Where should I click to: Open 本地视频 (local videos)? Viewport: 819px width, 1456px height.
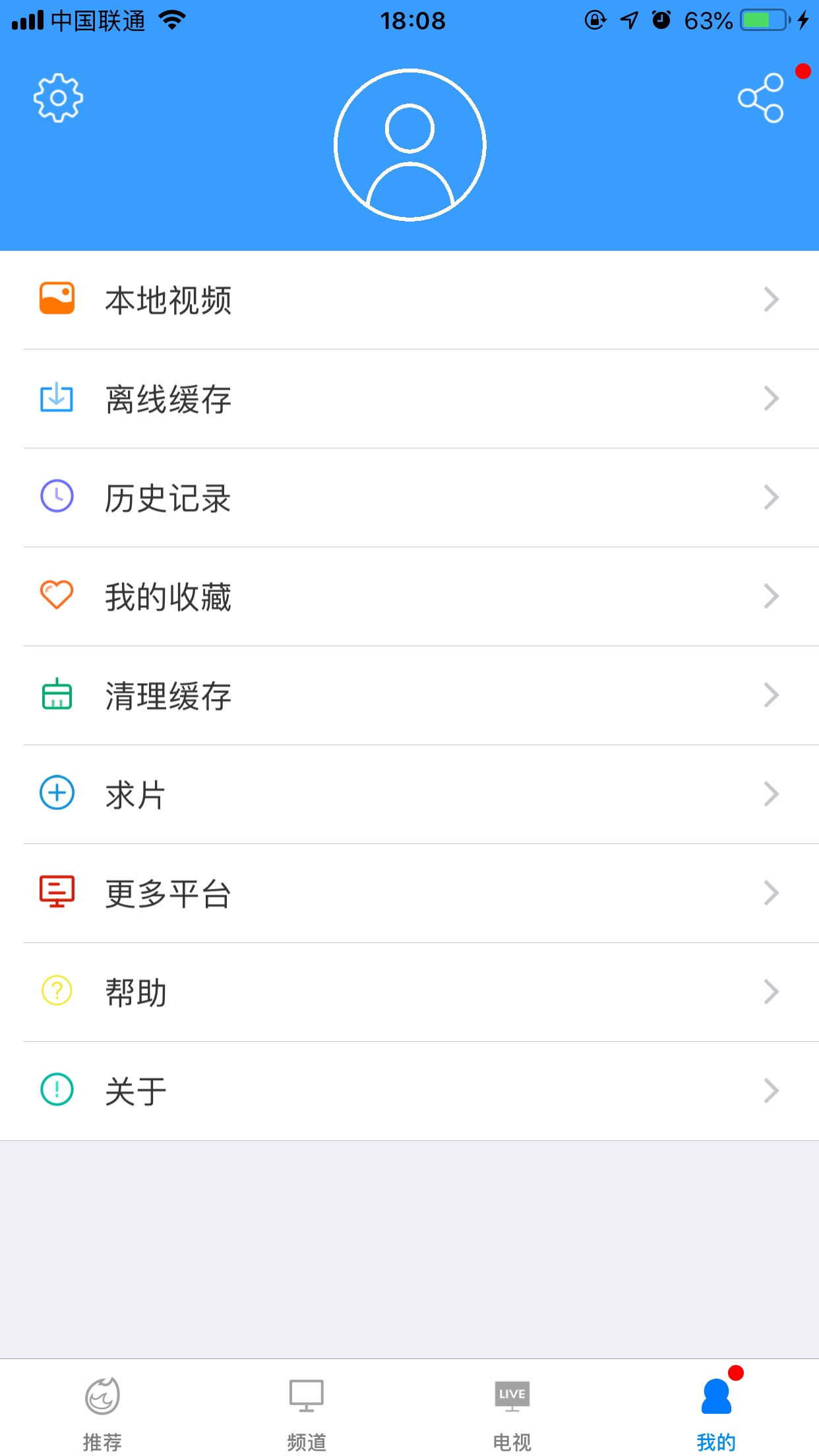click(x=409, y=300)
